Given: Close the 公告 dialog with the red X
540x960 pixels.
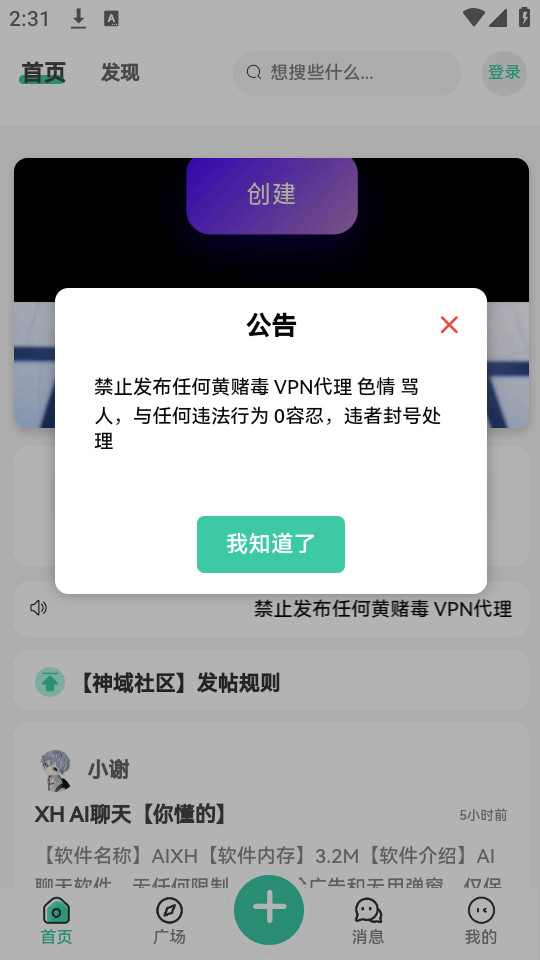Looking at the screenshot, I should click(449, 325).
